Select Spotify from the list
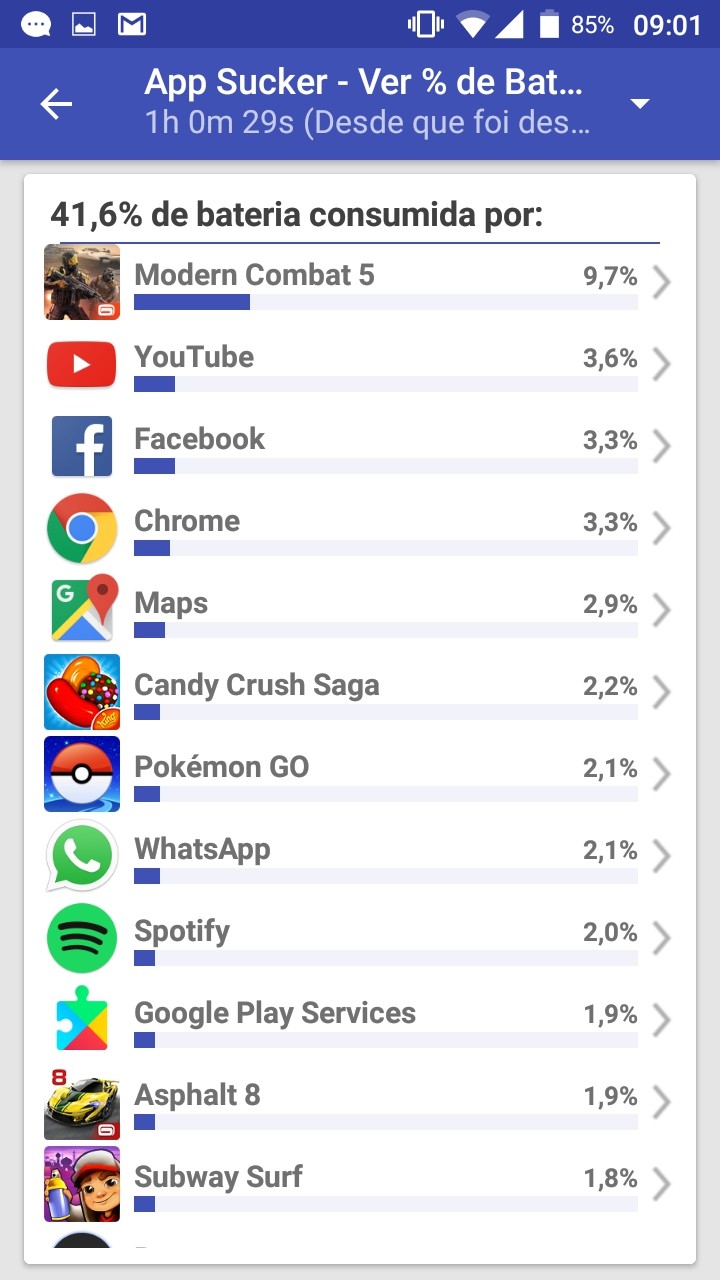This screenshot has height=1280, width=720. 360,939
